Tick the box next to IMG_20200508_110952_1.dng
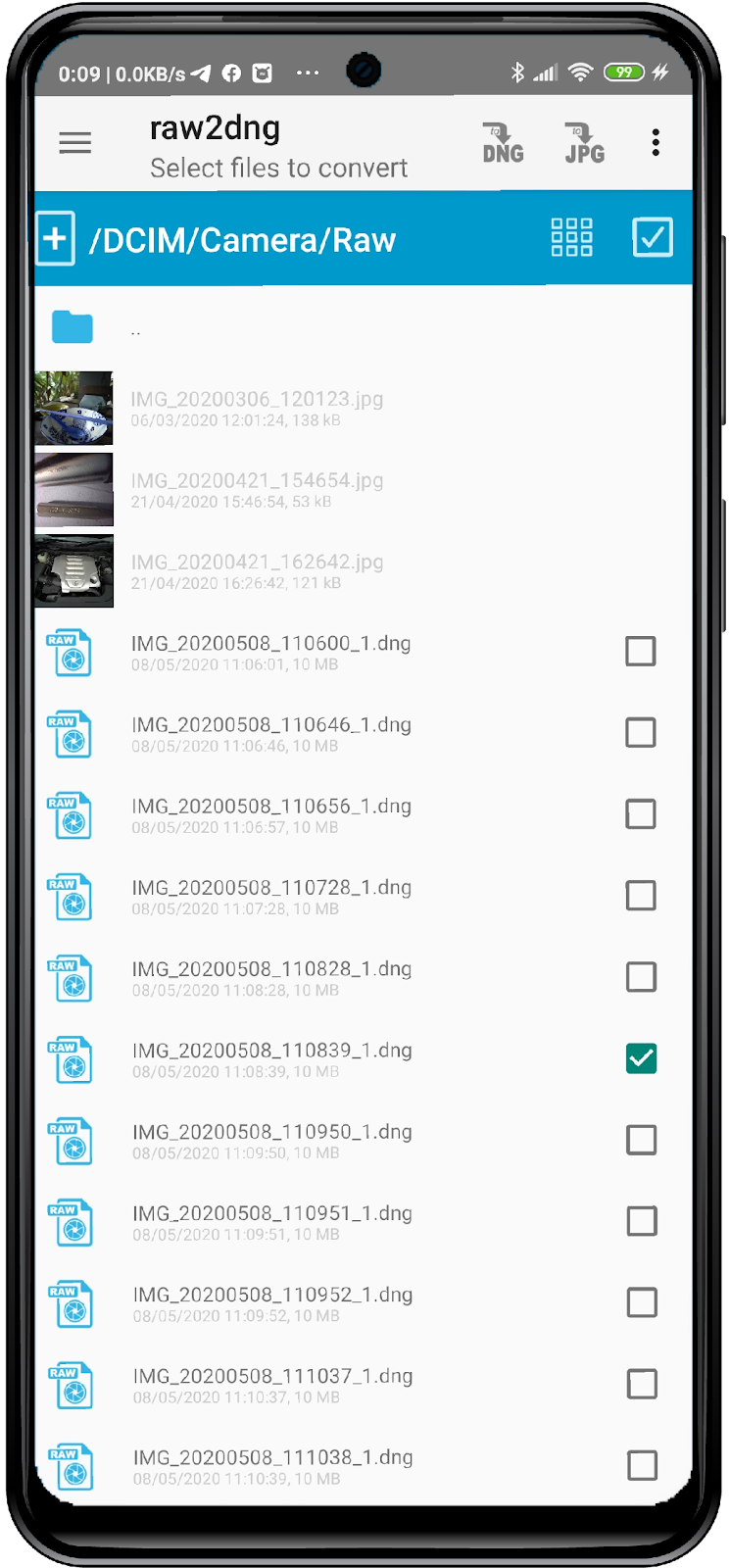This screenshot has width=730, height=1568. pyautogui.click(x=642, y=1302)
